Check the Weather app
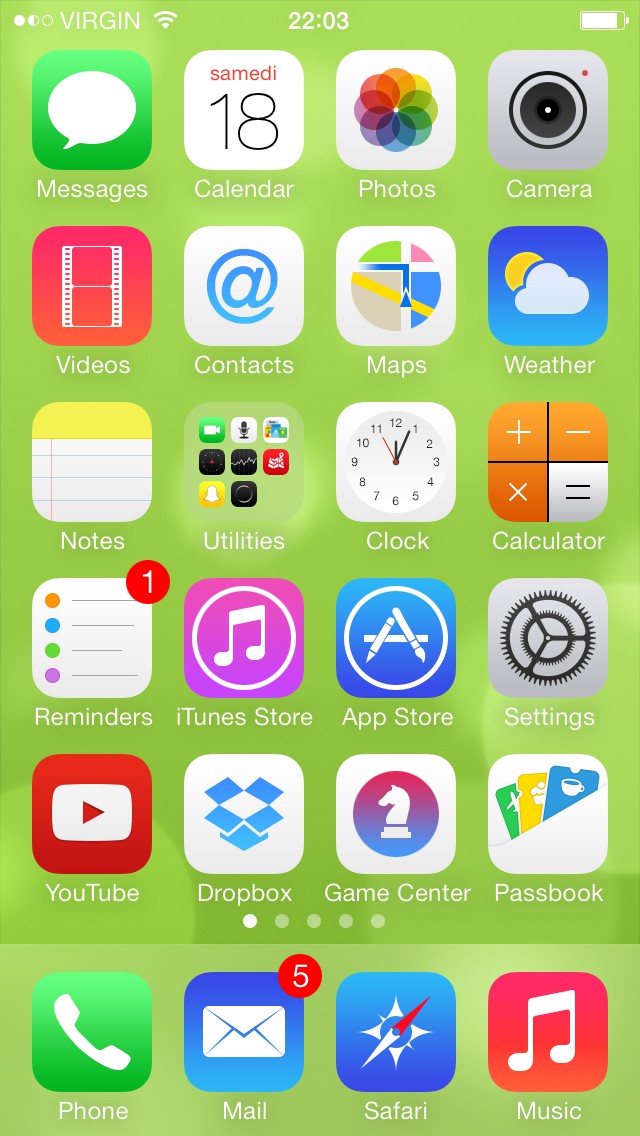Screen dimensions: 640x1136 click(548, 286)
